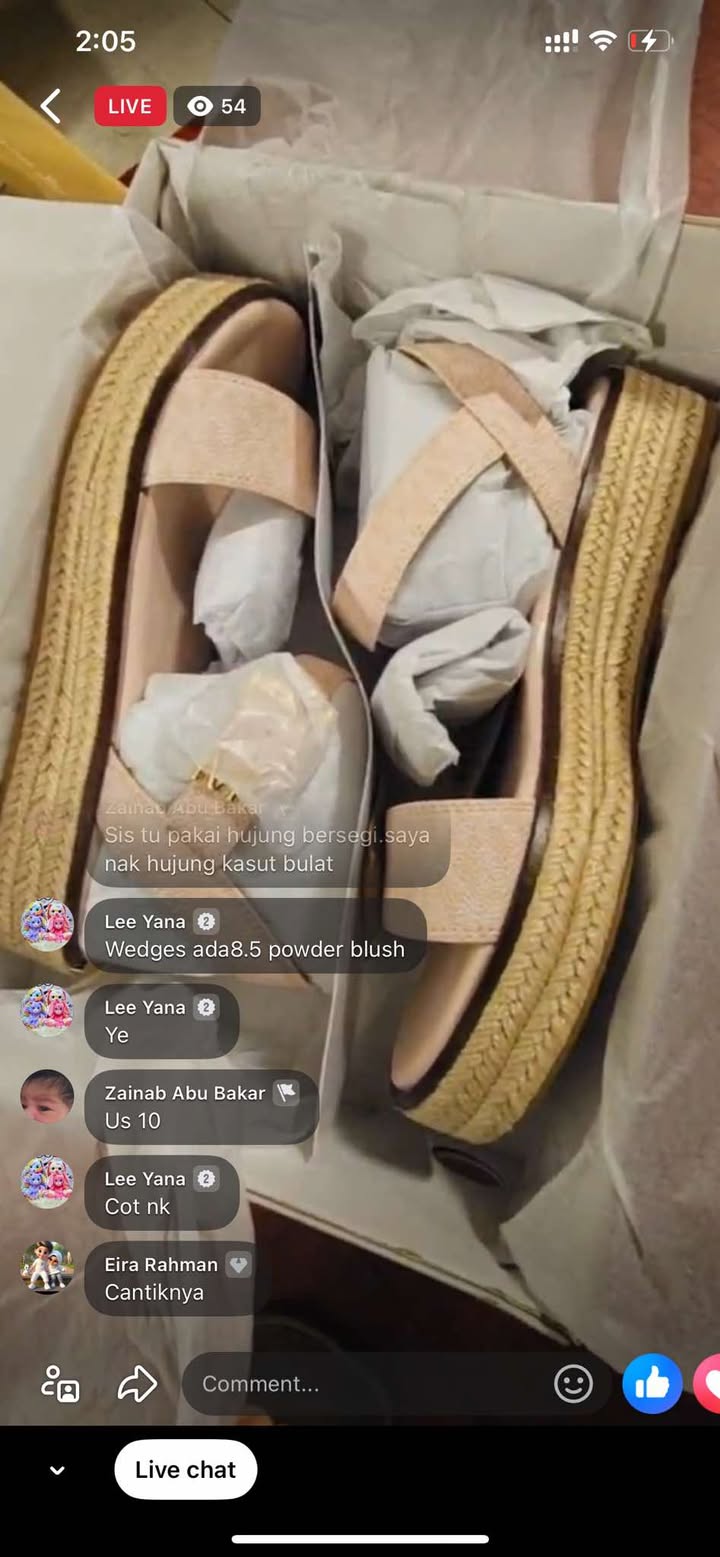
Task: Tap the Live chat button
Action: 185,1469
